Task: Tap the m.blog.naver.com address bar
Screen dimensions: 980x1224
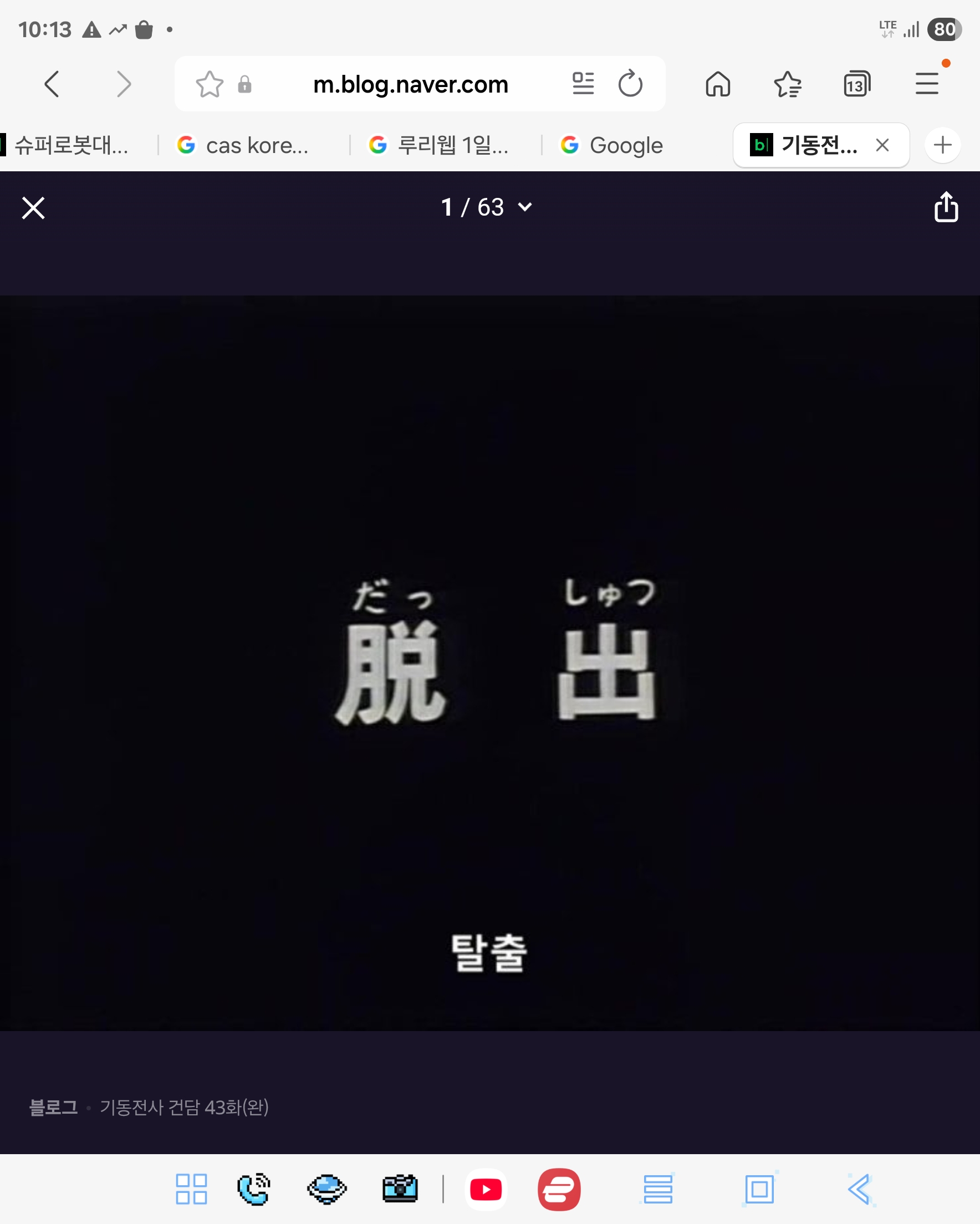Action: [x=410, y=85]
